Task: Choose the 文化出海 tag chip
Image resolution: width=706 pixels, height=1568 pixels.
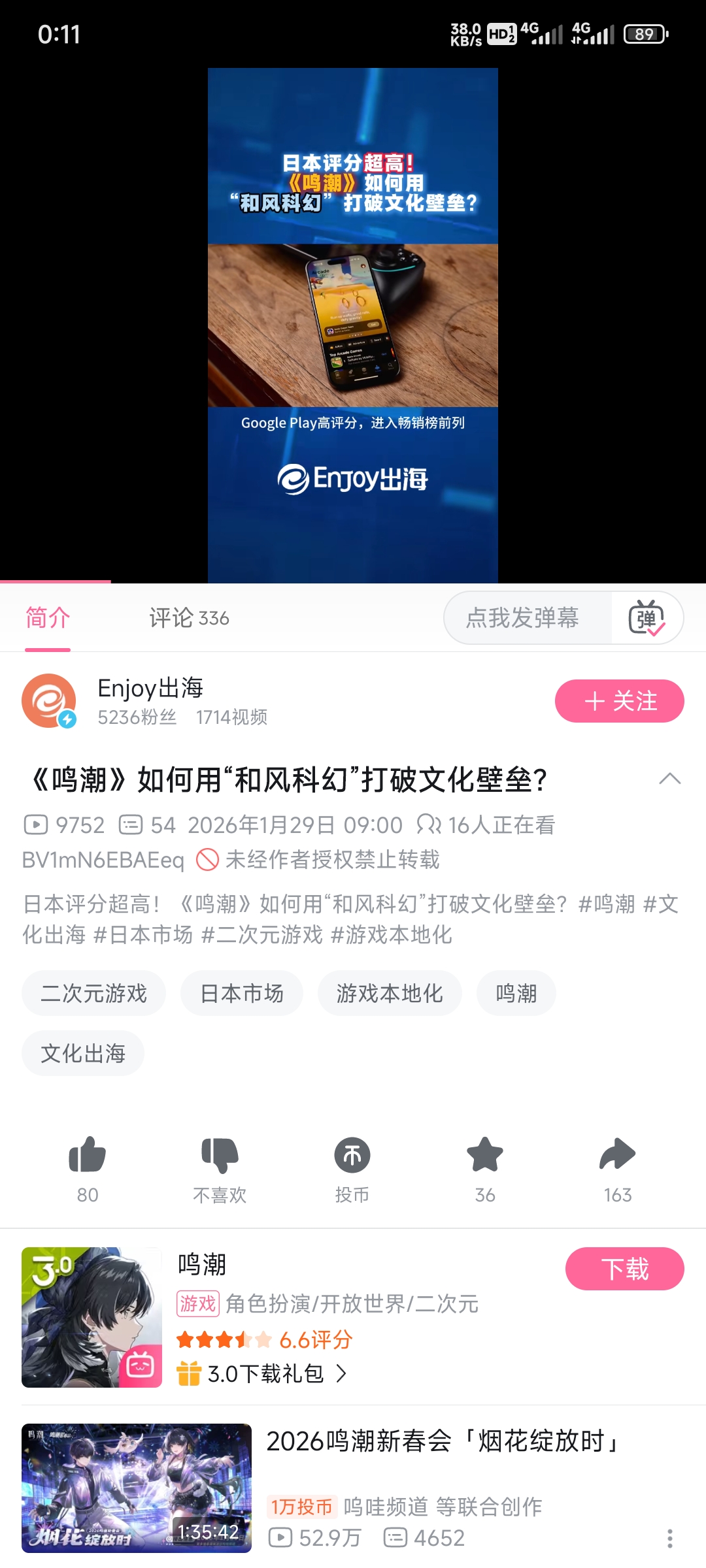Action: 83,1053
